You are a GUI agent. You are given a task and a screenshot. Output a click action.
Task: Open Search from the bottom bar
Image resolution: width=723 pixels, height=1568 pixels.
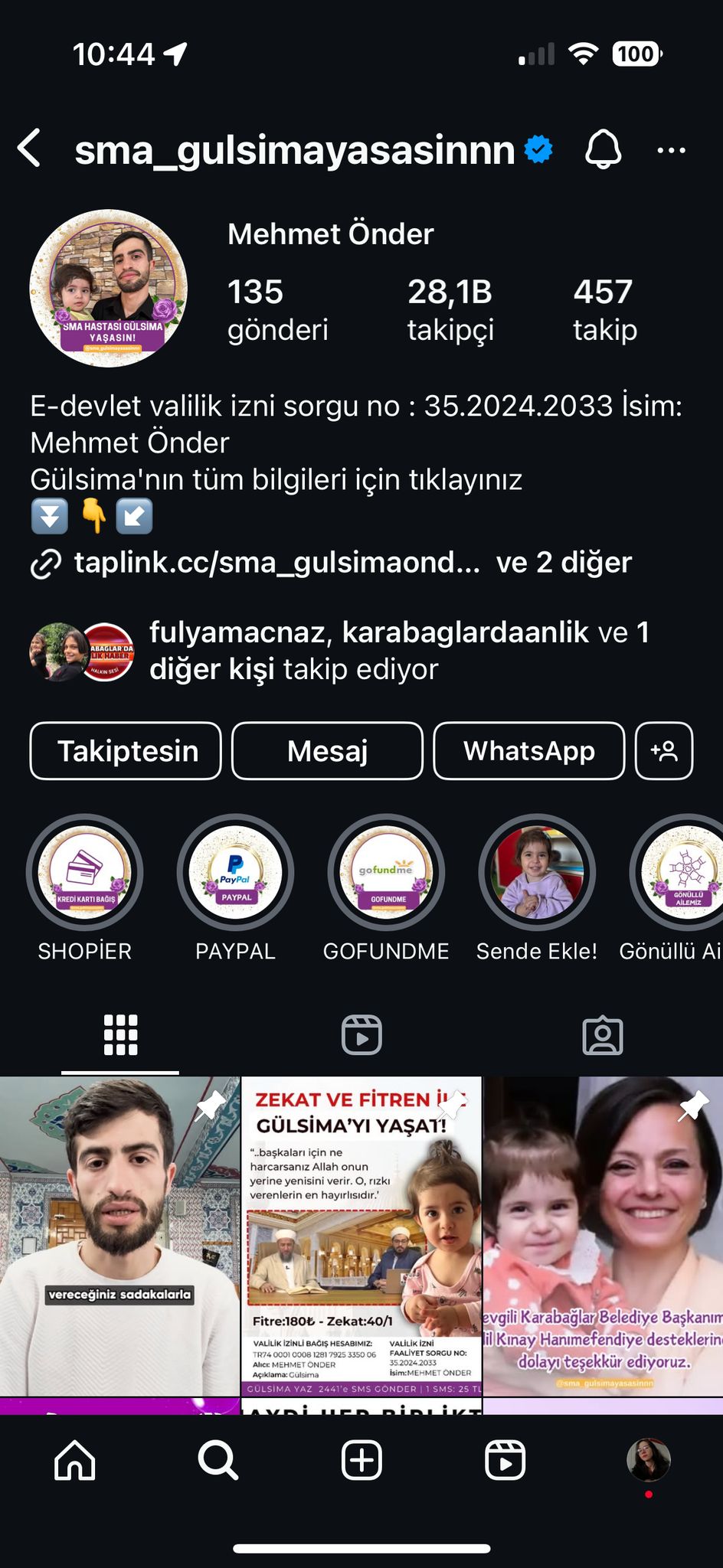tap(218, 1460)
